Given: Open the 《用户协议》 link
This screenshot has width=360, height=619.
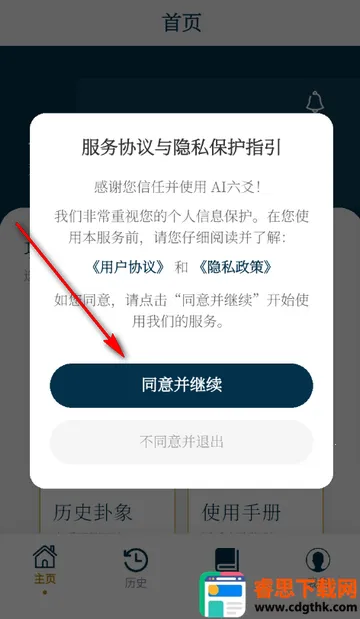Looking at the screenshot, I should click(x=127, y=268).
